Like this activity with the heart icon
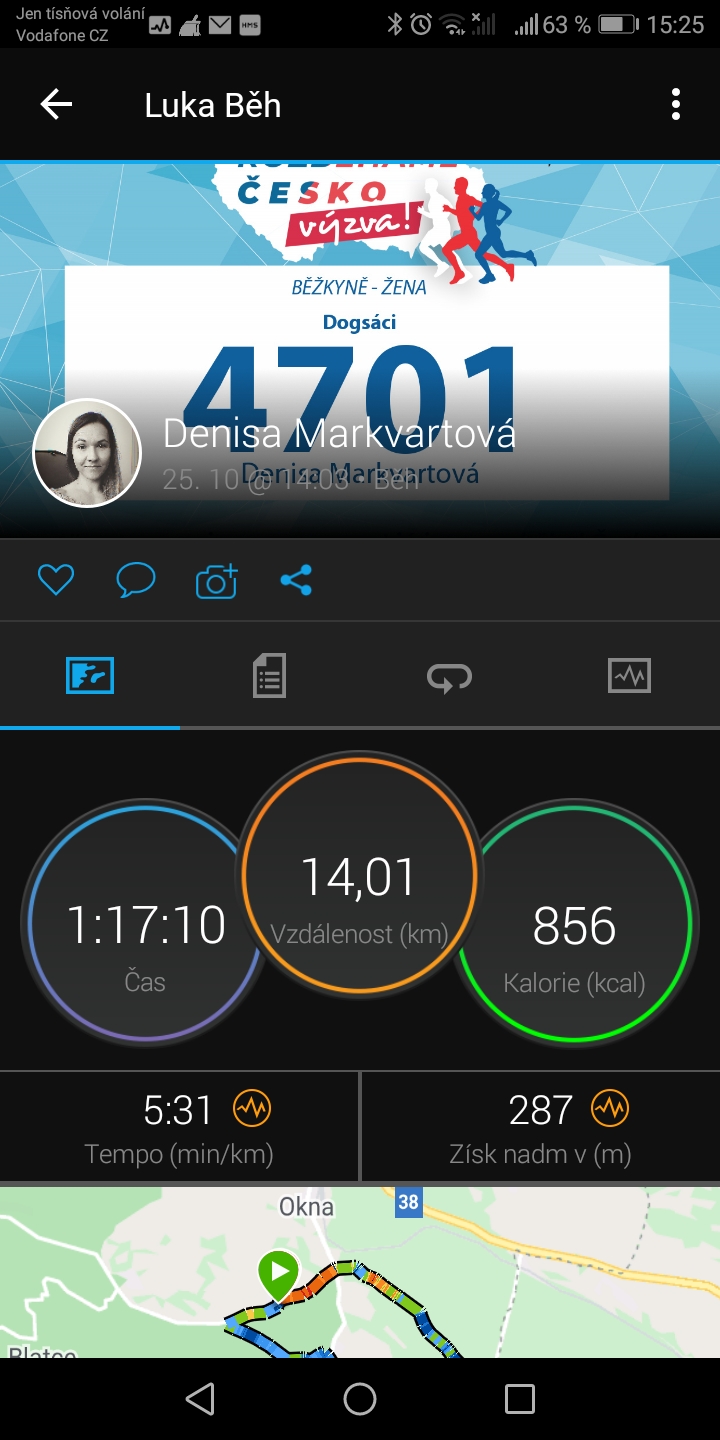Image resolution: width=720 pixels, height=1440 pixels. click(x=56, y=580)
